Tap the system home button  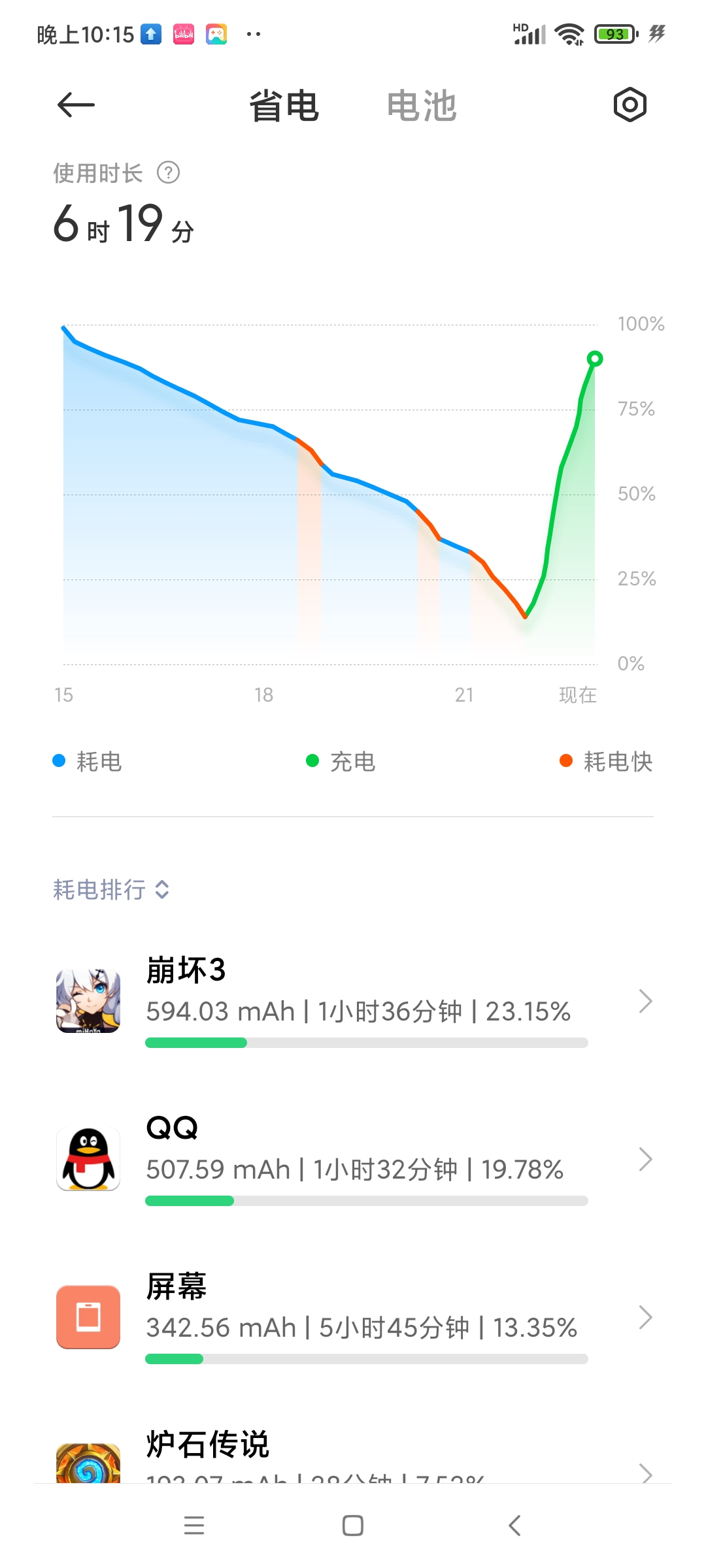[353, 1526]
